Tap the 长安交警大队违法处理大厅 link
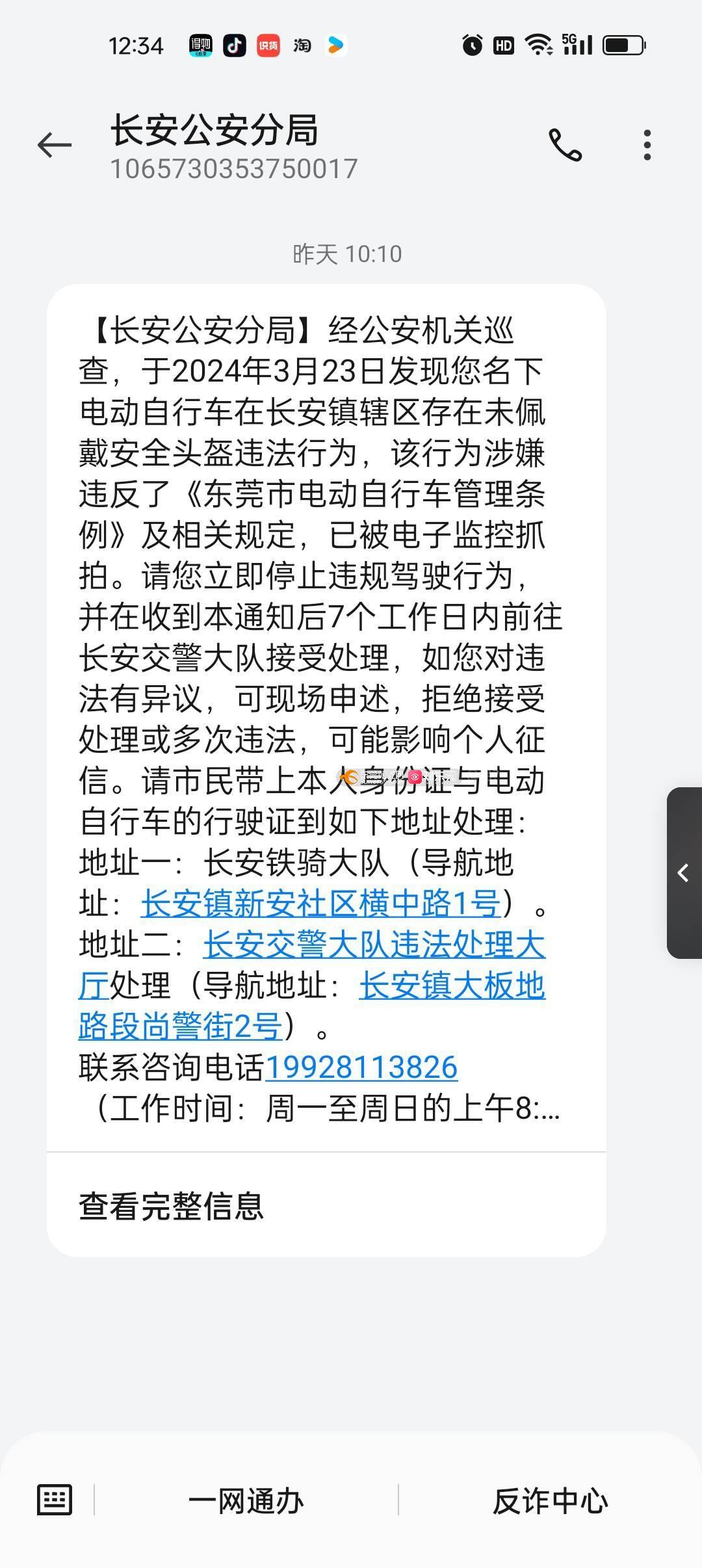 [x=374, y=945]
